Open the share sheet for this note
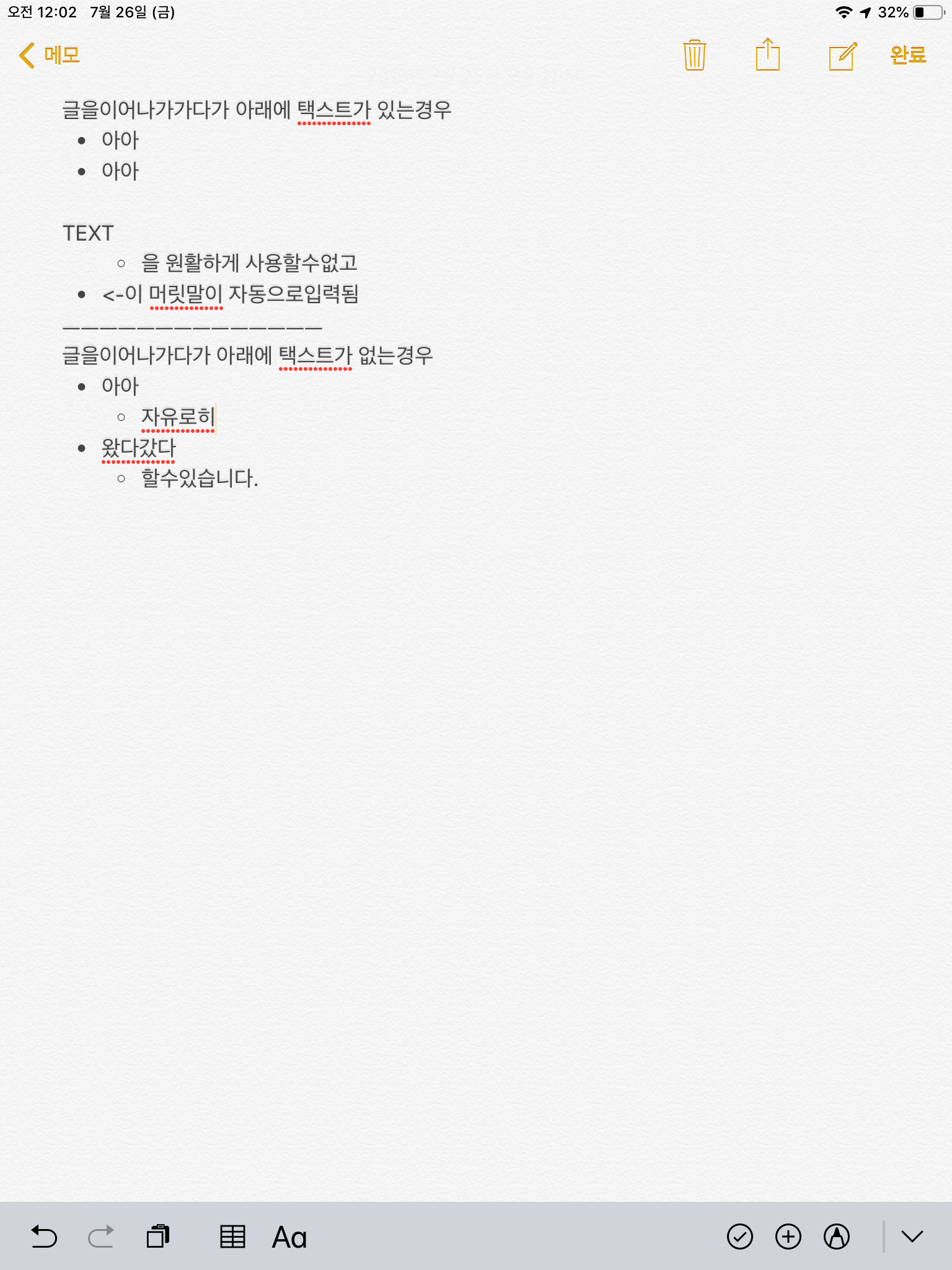952x1270 pixels. click(x=767, y=55)
